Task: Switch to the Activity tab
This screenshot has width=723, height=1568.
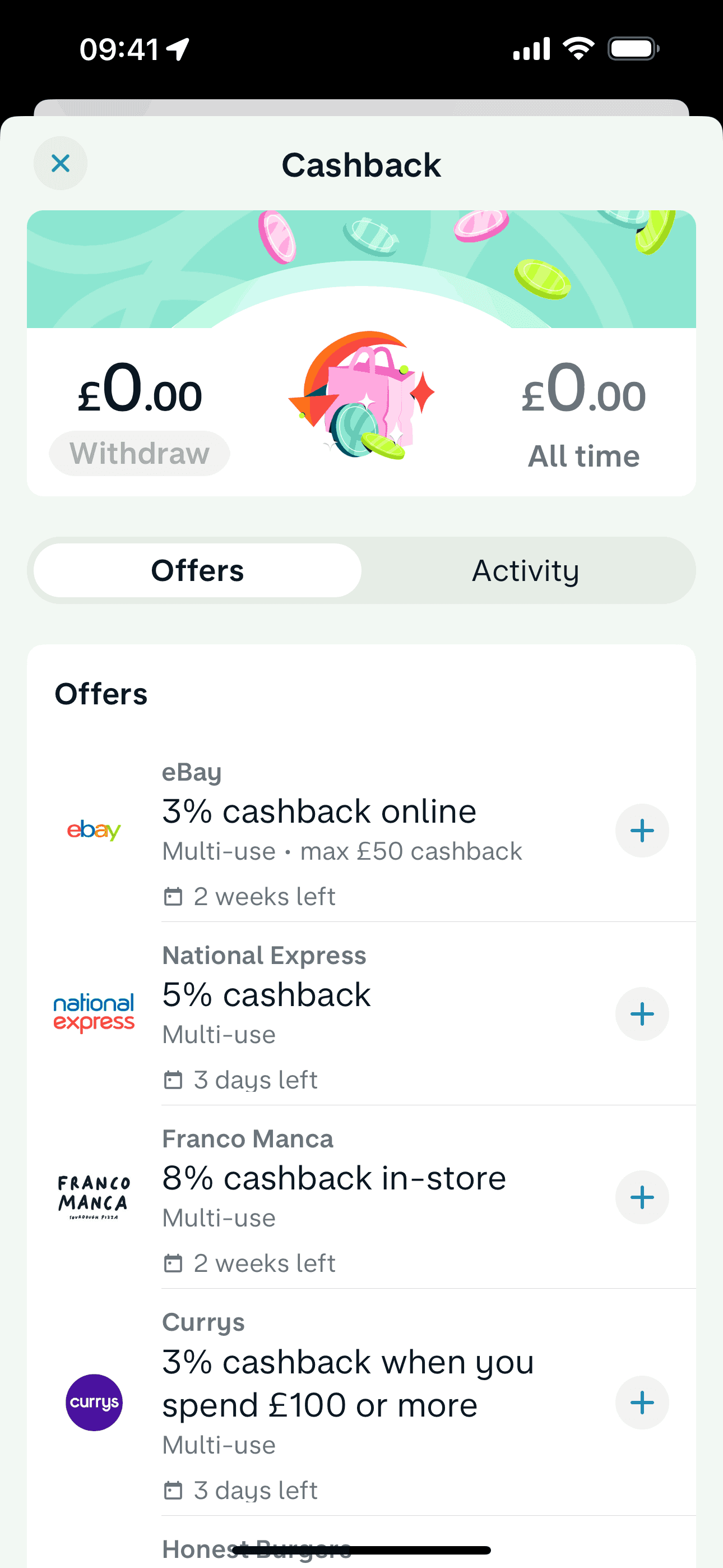Action: (x=526, y=570)
